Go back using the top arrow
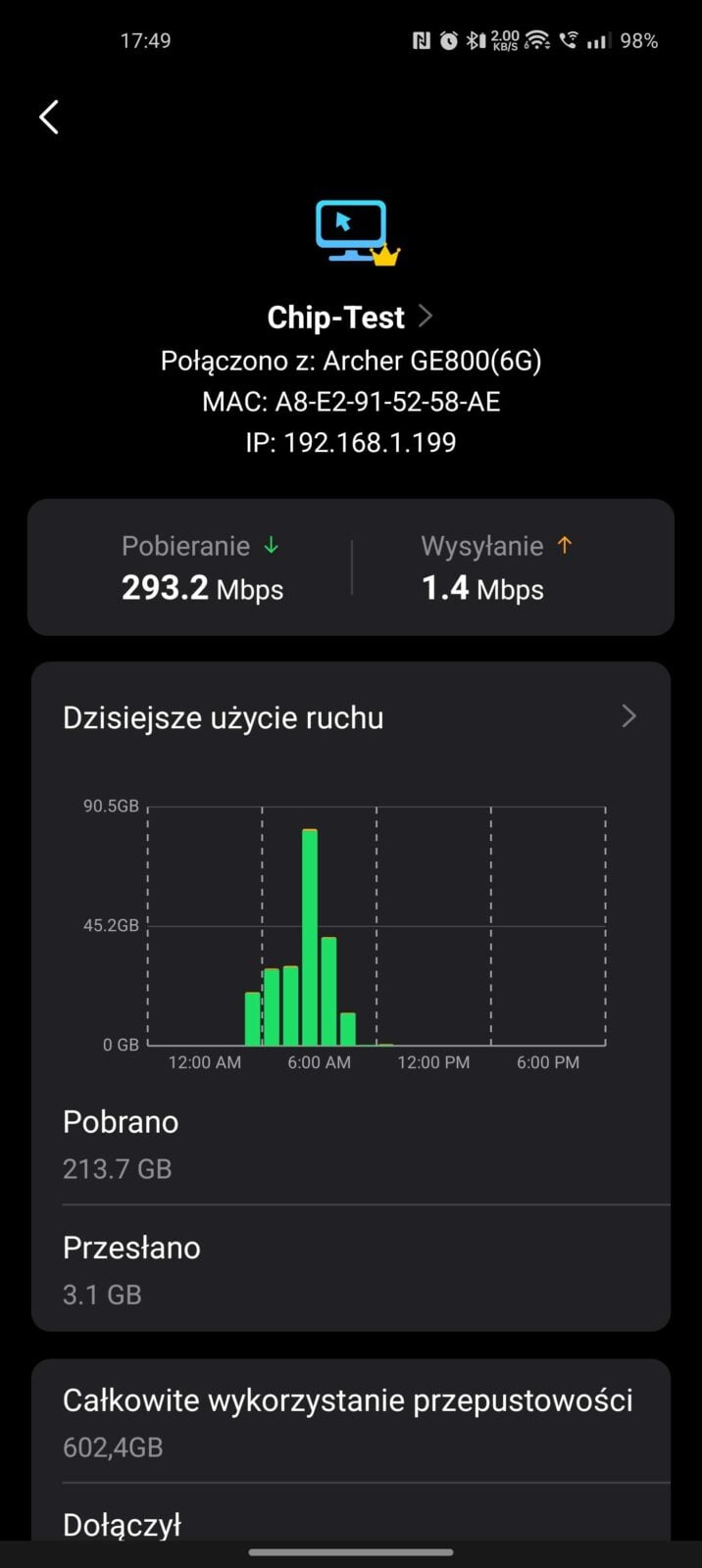702x1568 pixels. click(x=49, y=118)
